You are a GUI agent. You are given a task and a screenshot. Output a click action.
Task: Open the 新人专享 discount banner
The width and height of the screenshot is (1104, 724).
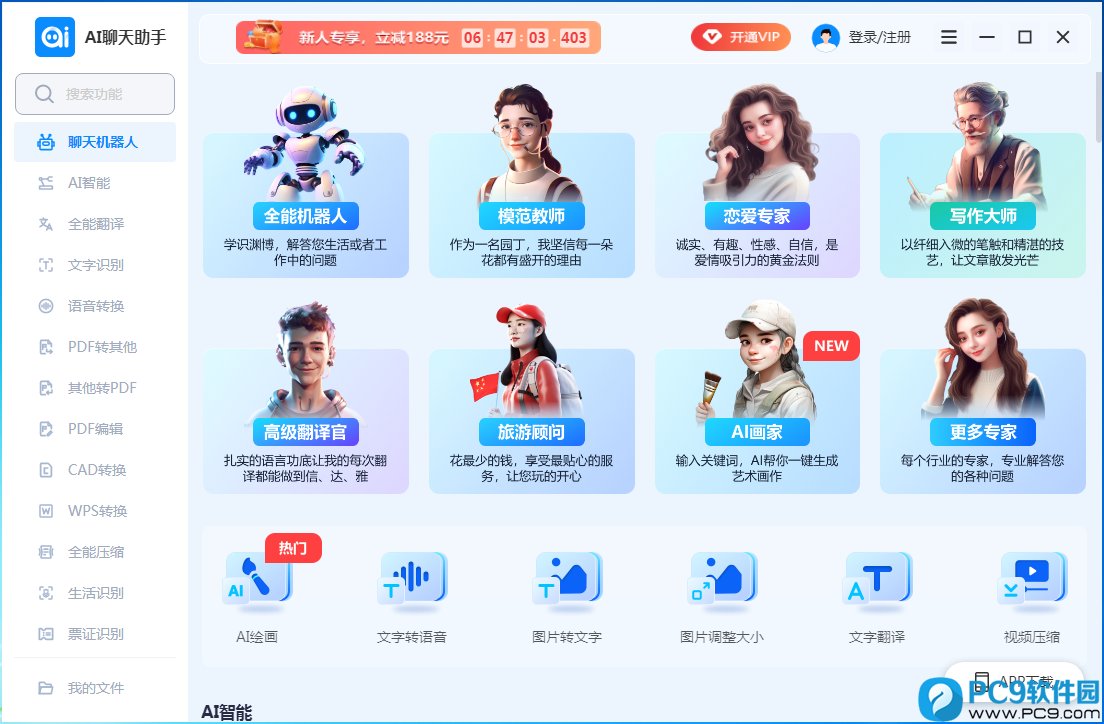pos(418,37)
